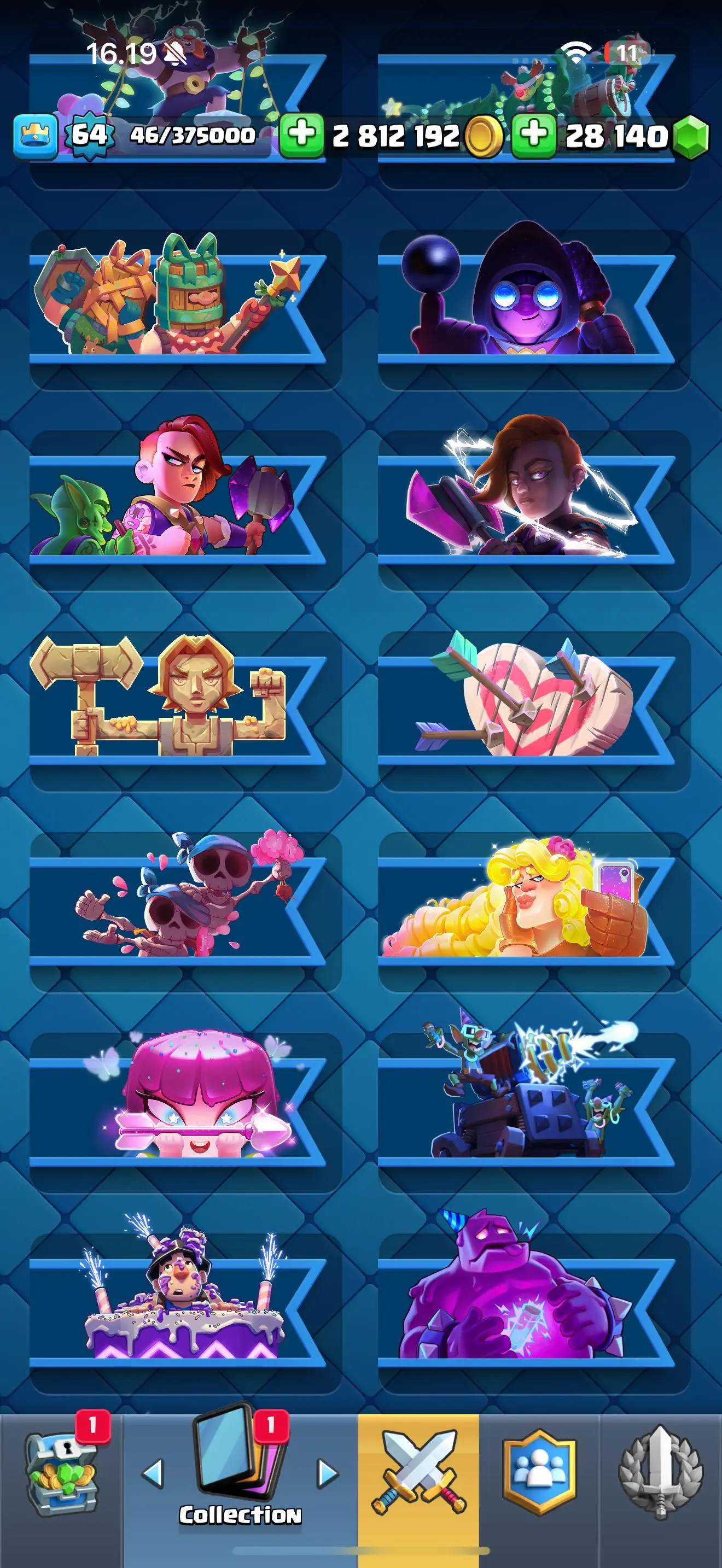The width and height of the screenshot is (722, 1568).
Task: Tap the green plus next to gold
Action: [x=301, y=135]
